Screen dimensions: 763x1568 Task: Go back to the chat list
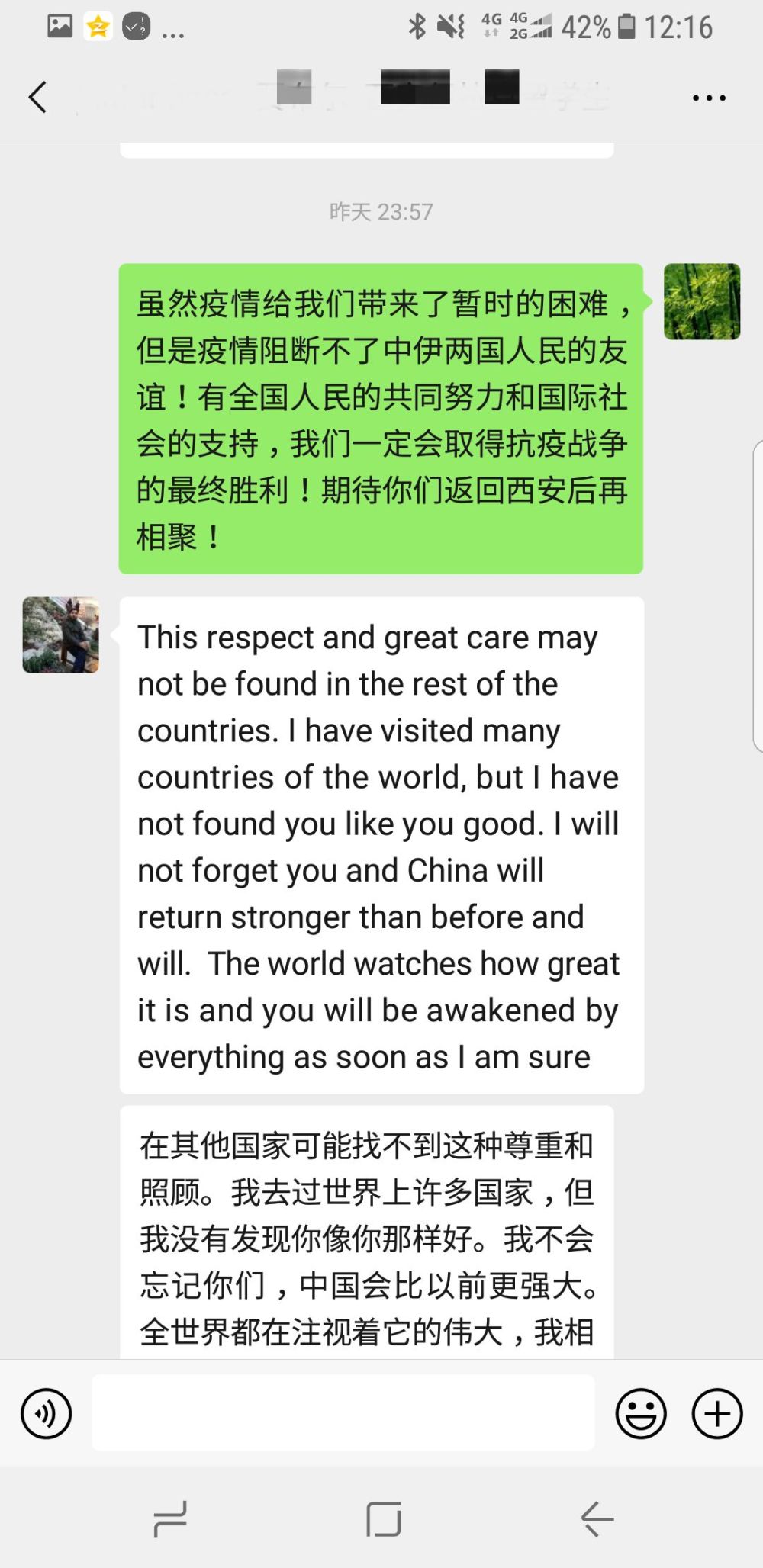click(37, 97)
